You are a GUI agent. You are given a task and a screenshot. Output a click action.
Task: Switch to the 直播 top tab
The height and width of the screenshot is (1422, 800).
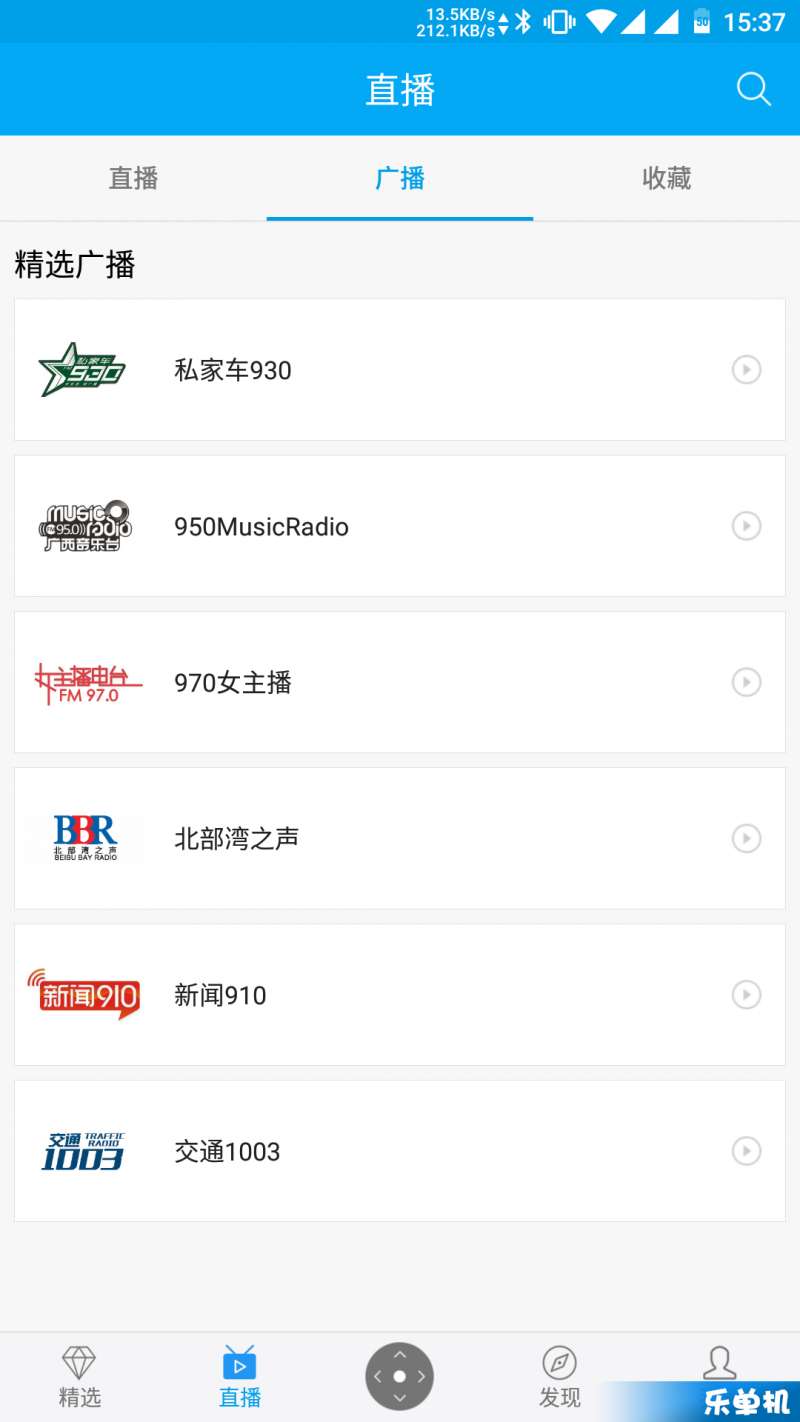coord(133,178)
